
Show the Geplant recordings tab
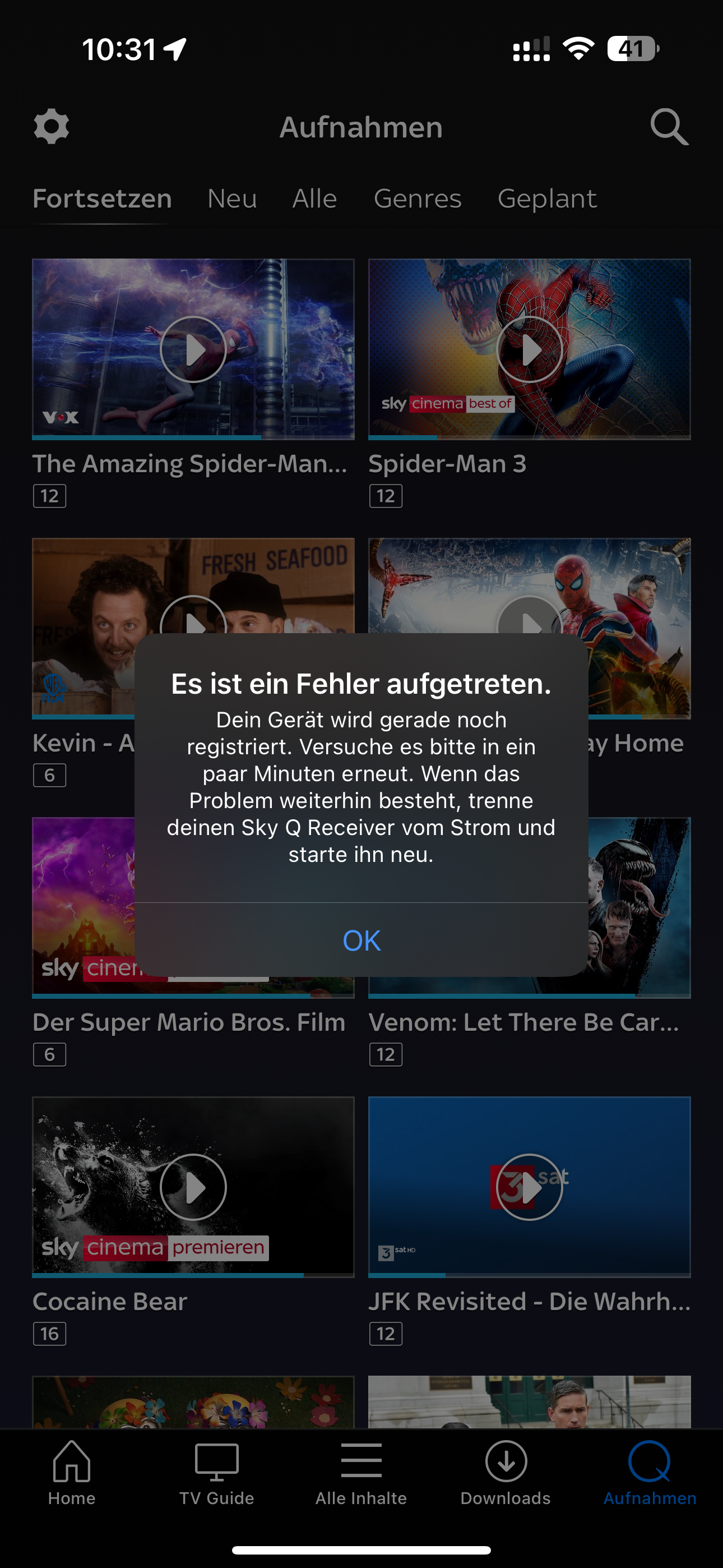[x=546, y=199]
